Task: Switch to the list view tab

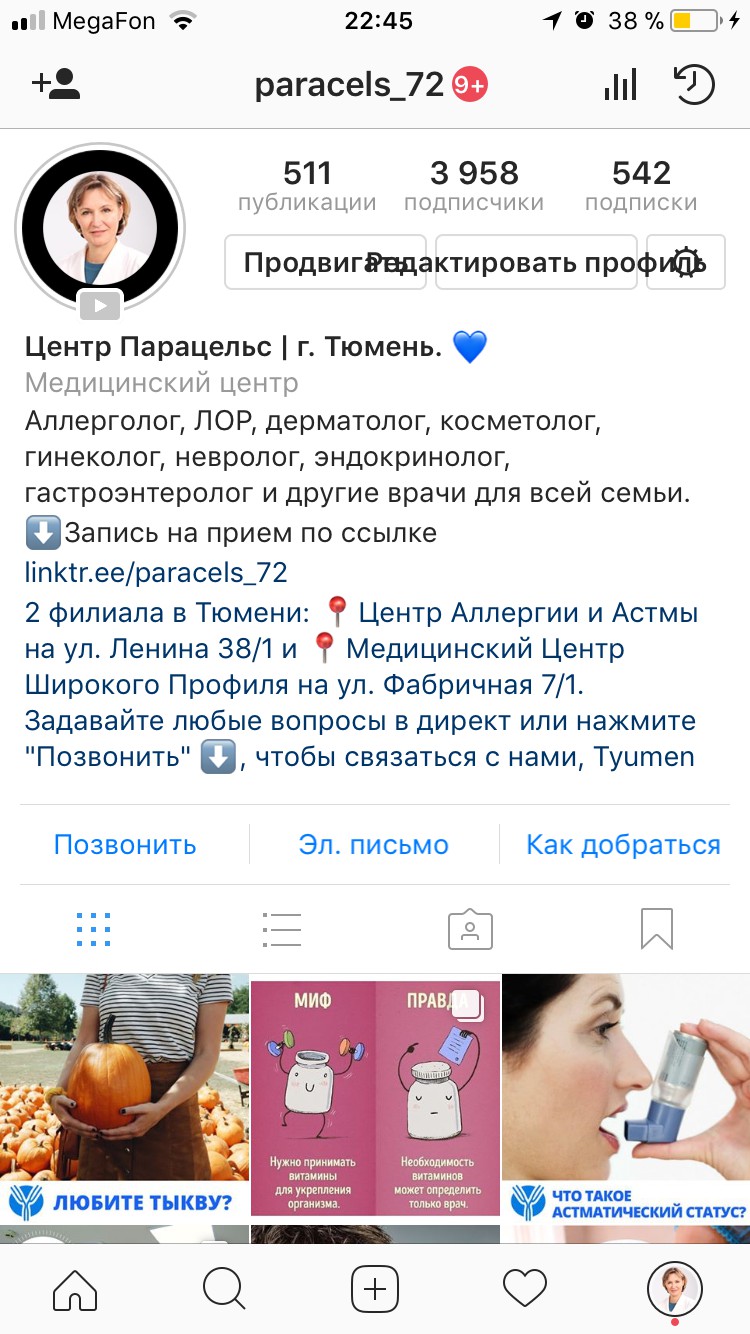Action: pos(281,930)
